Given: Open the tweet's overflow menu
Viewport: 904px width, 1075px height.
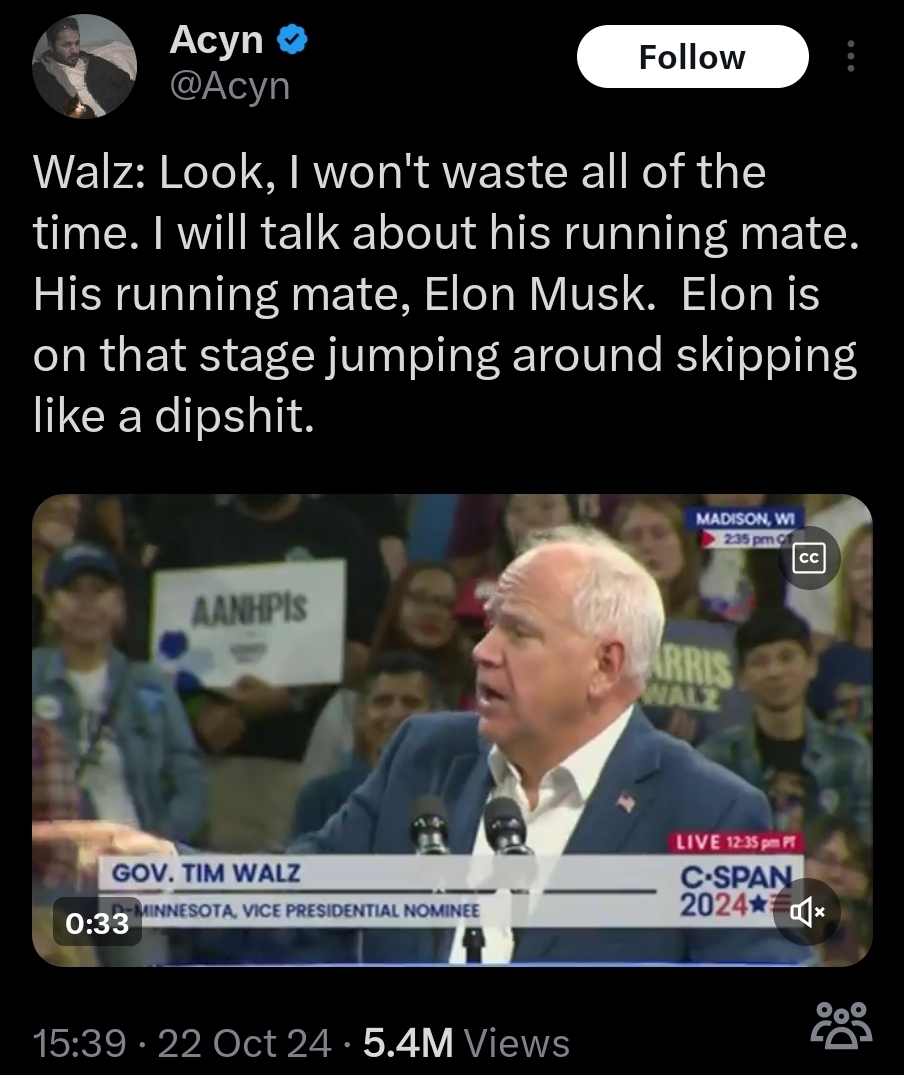Looking at the screenshot, I should tap(851, 57).
